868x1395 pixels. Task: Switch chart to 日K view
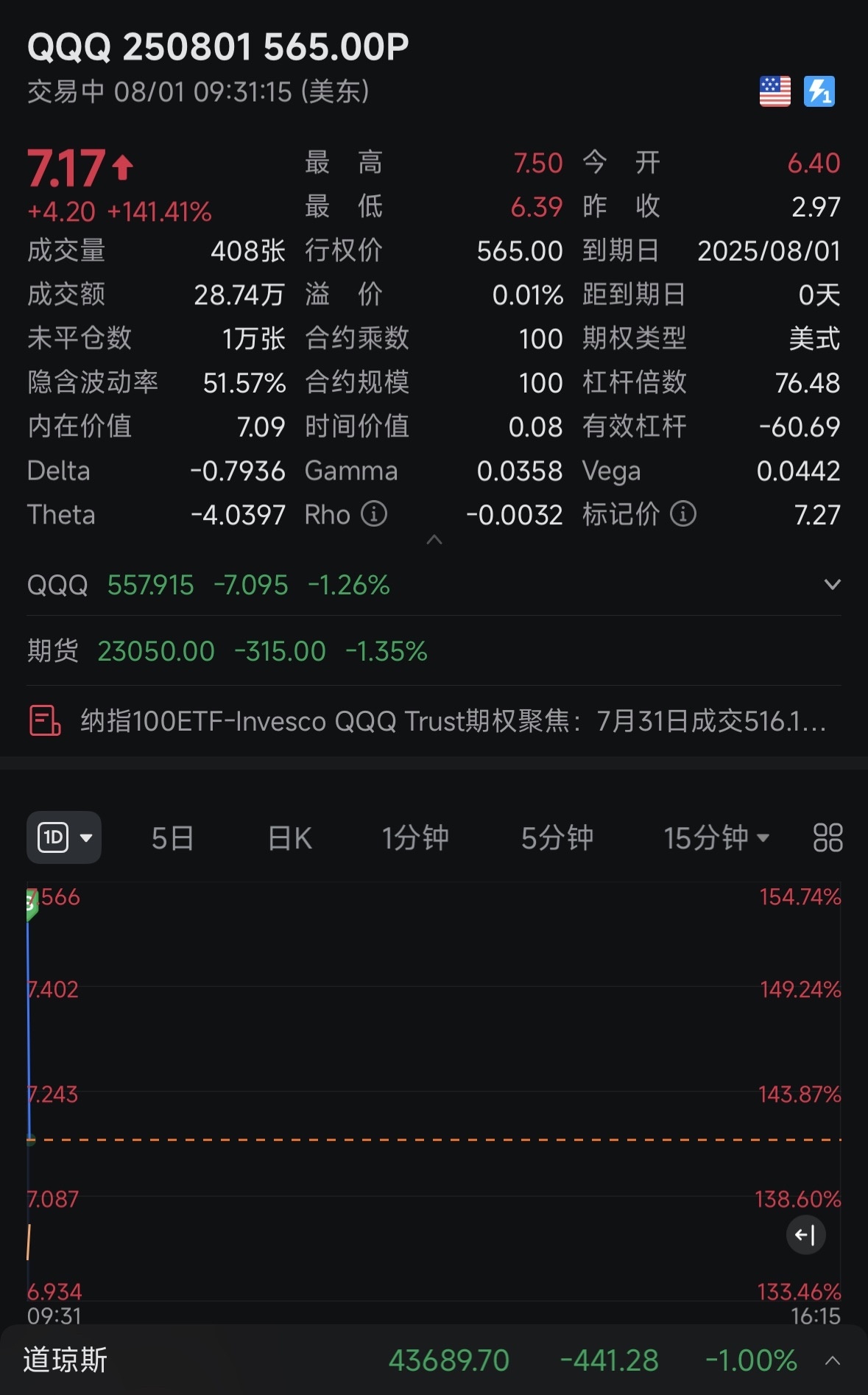(289, 838)
